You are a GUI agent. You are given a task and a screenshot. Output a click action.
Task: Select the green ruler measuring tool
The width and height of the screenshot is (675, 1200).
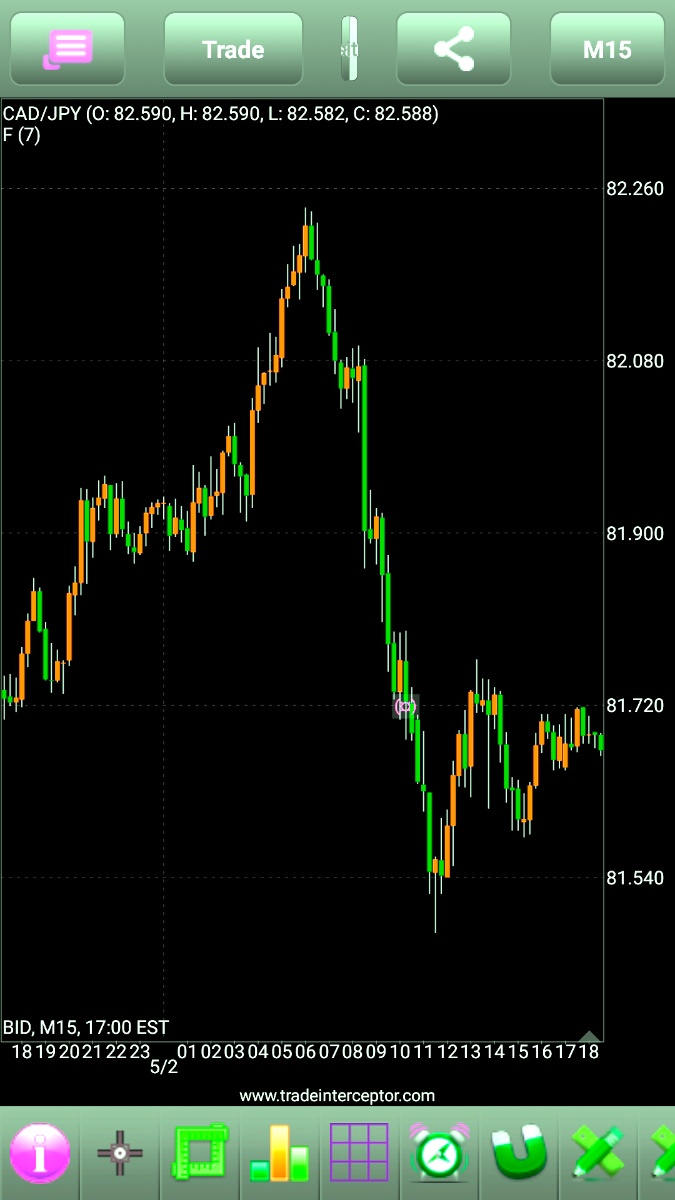point(201,1153)
